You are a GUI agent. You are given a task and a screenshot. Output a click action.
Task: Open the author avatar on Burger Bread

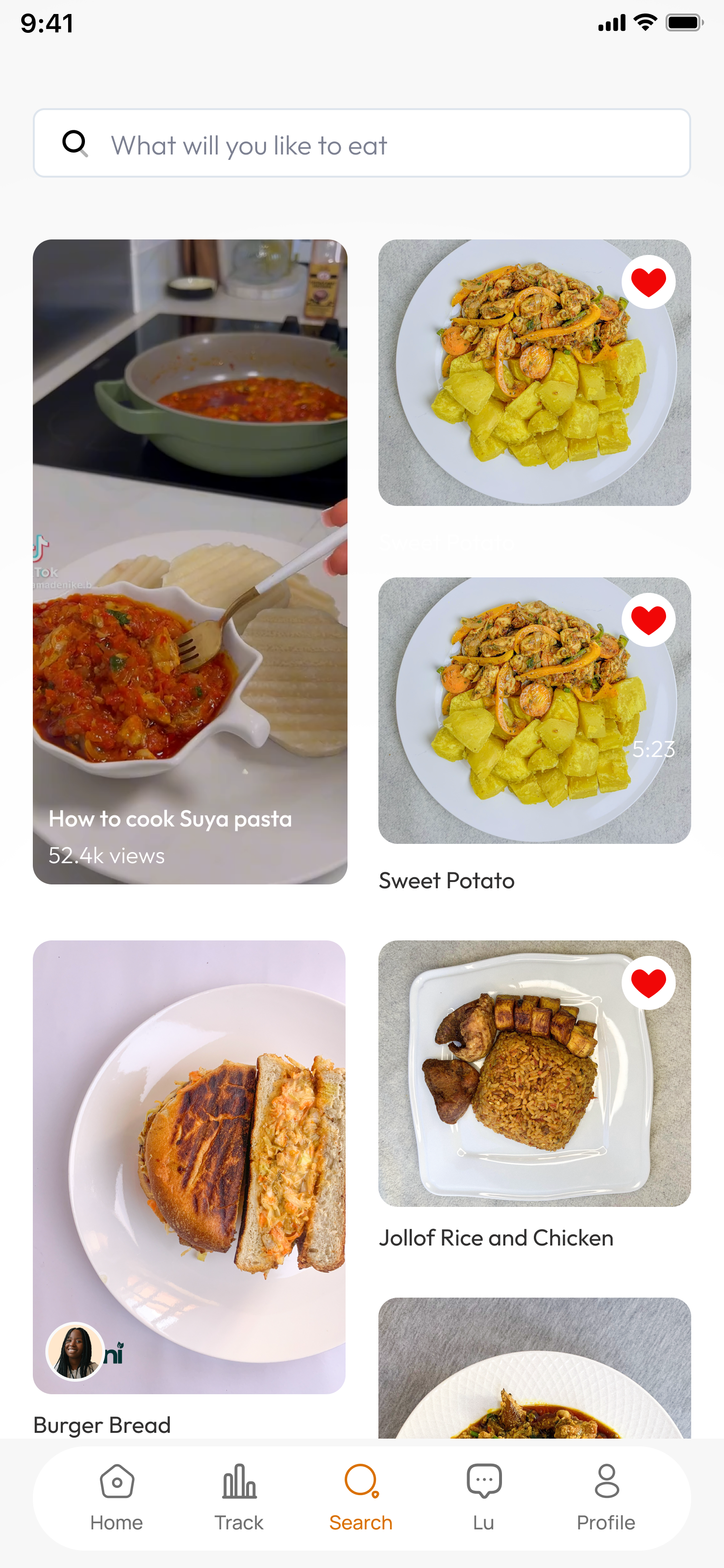point(75,1351)
